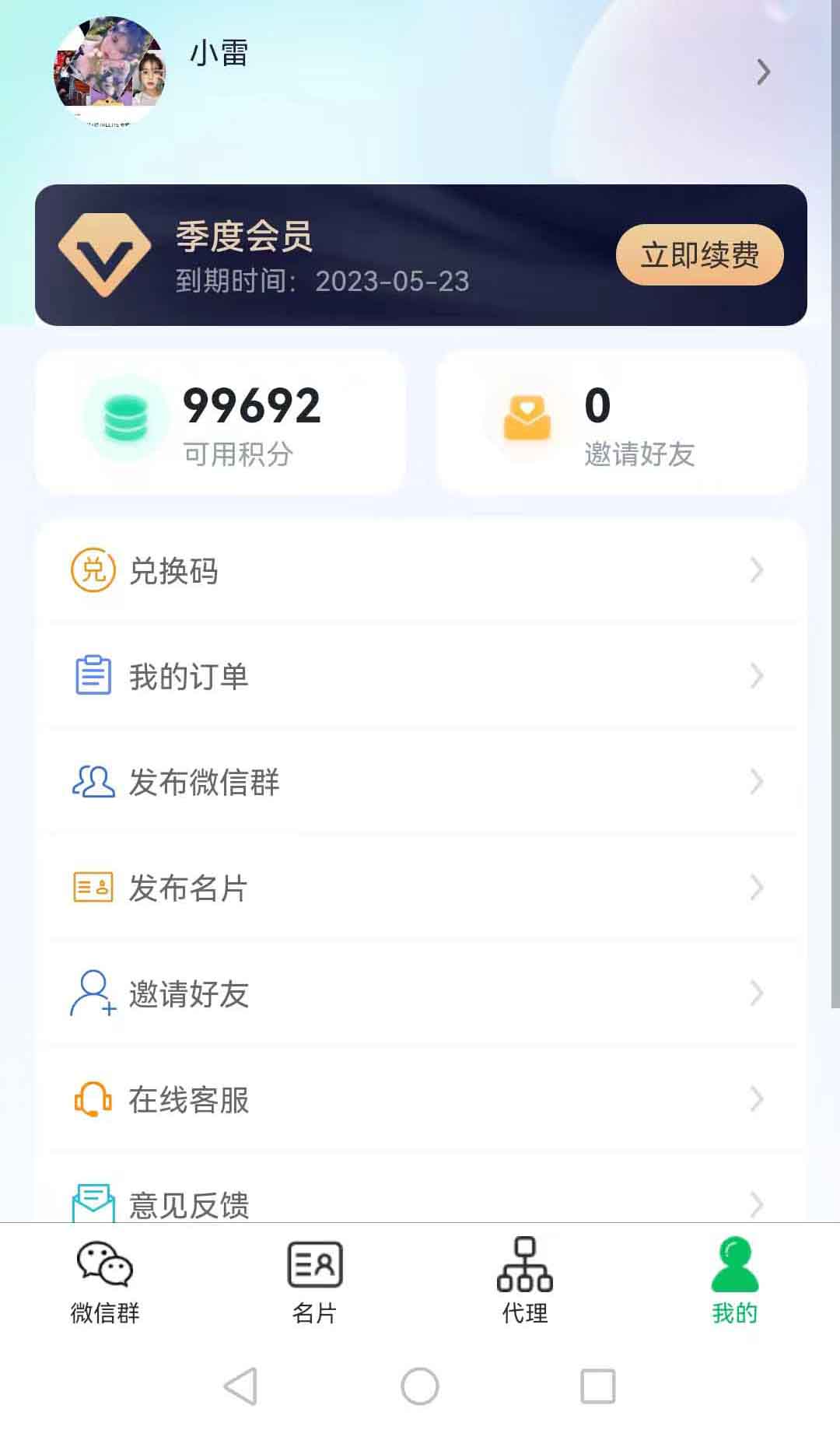Contact 在线客服 support
Viewport: 840px width, 1433px height.
420,1099
